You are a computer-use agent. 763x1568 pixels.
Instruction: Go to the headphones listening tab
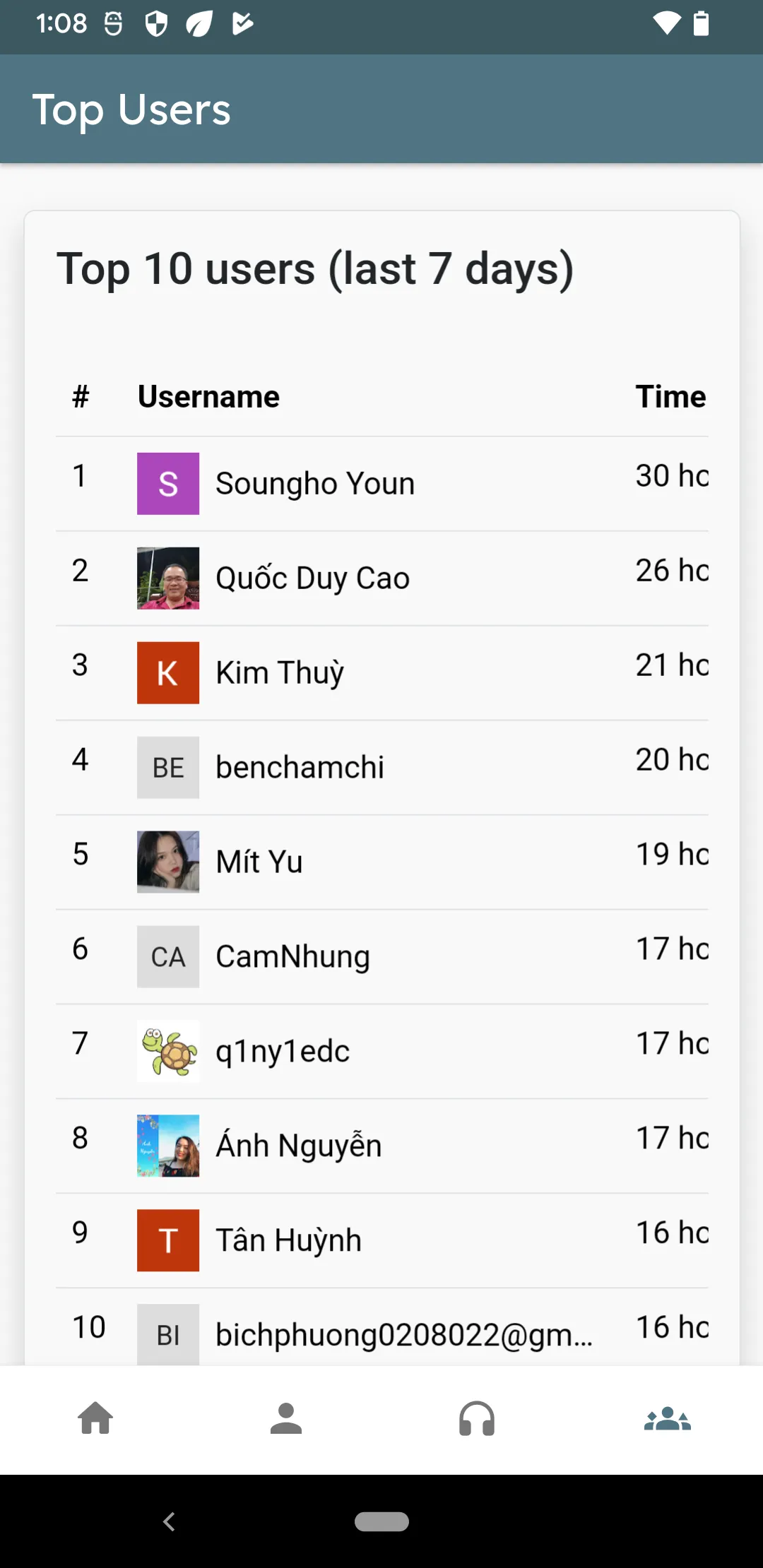[477, 1418]
